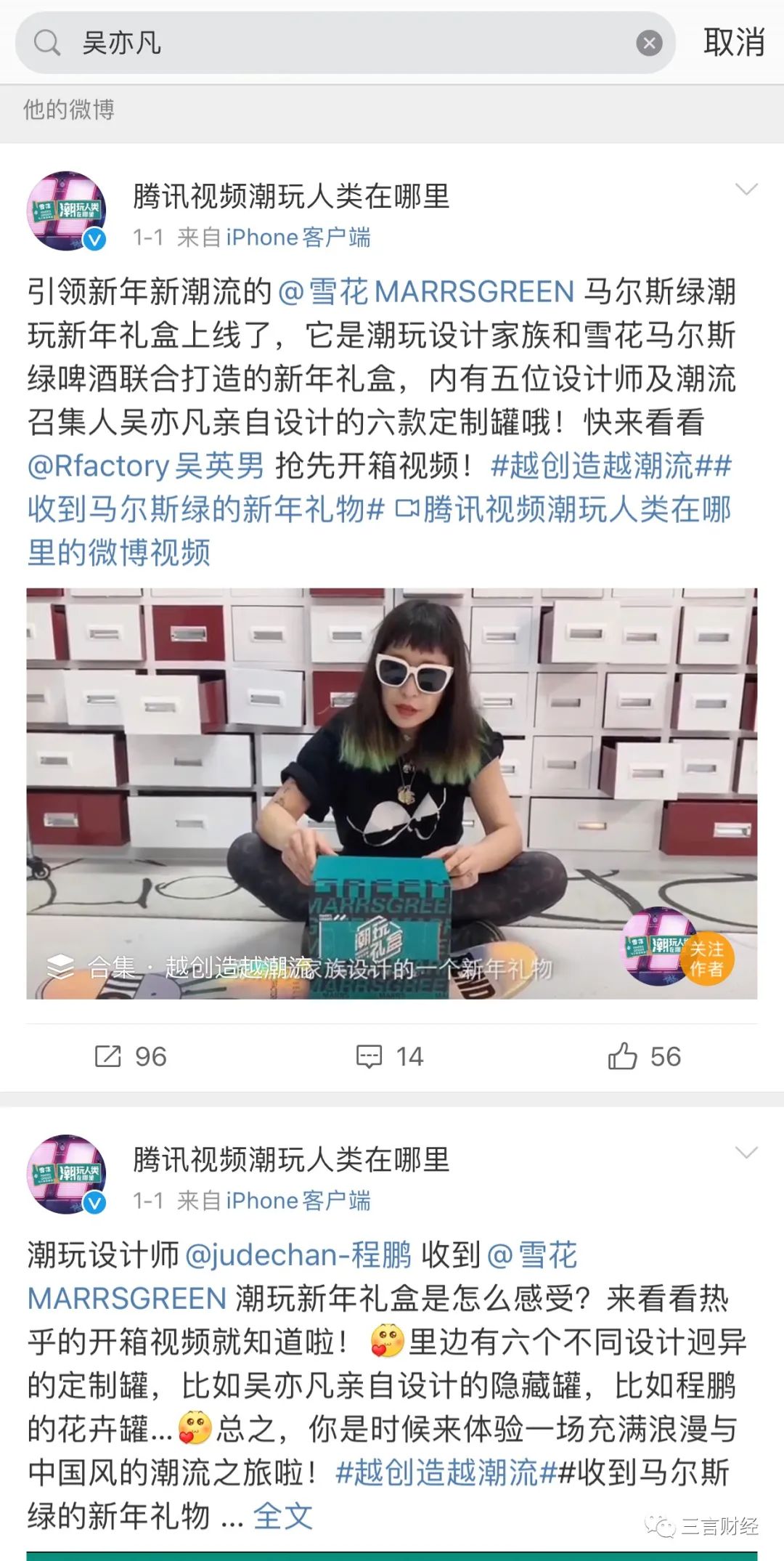The width and height of the screenshot is (784, 1561).
Task: Open the #越创造越潮流# hashtag in the second post
Action: tap(446, 1473)
